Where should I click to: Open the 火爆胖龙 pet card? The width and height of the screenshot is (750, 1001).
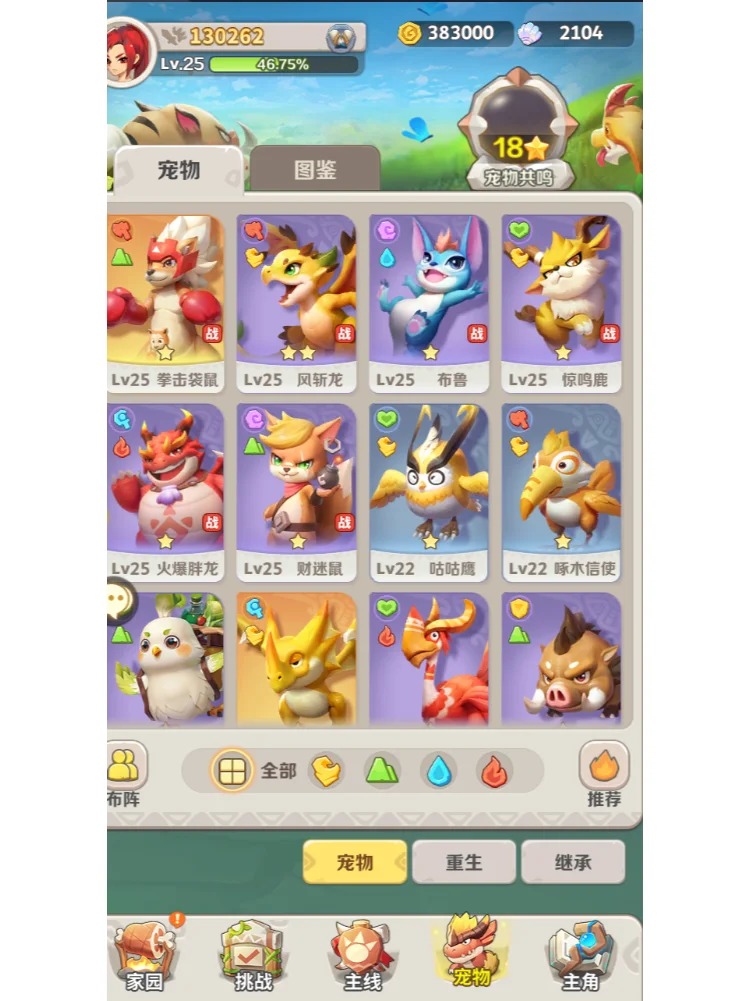[x=167, y=490]
